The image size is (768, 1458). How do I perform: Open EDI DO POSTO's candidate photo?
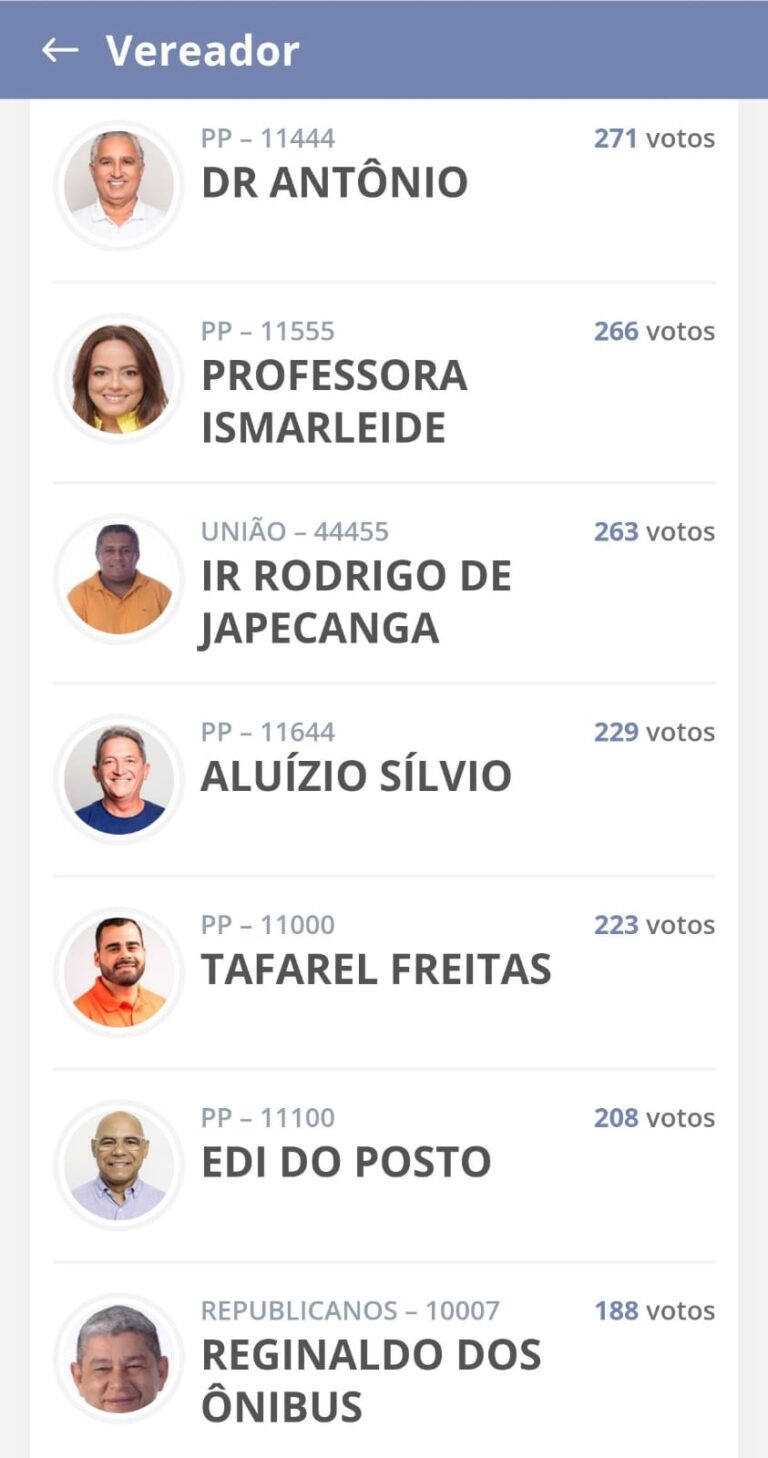pyautogui.click(x=118, y=1163)
